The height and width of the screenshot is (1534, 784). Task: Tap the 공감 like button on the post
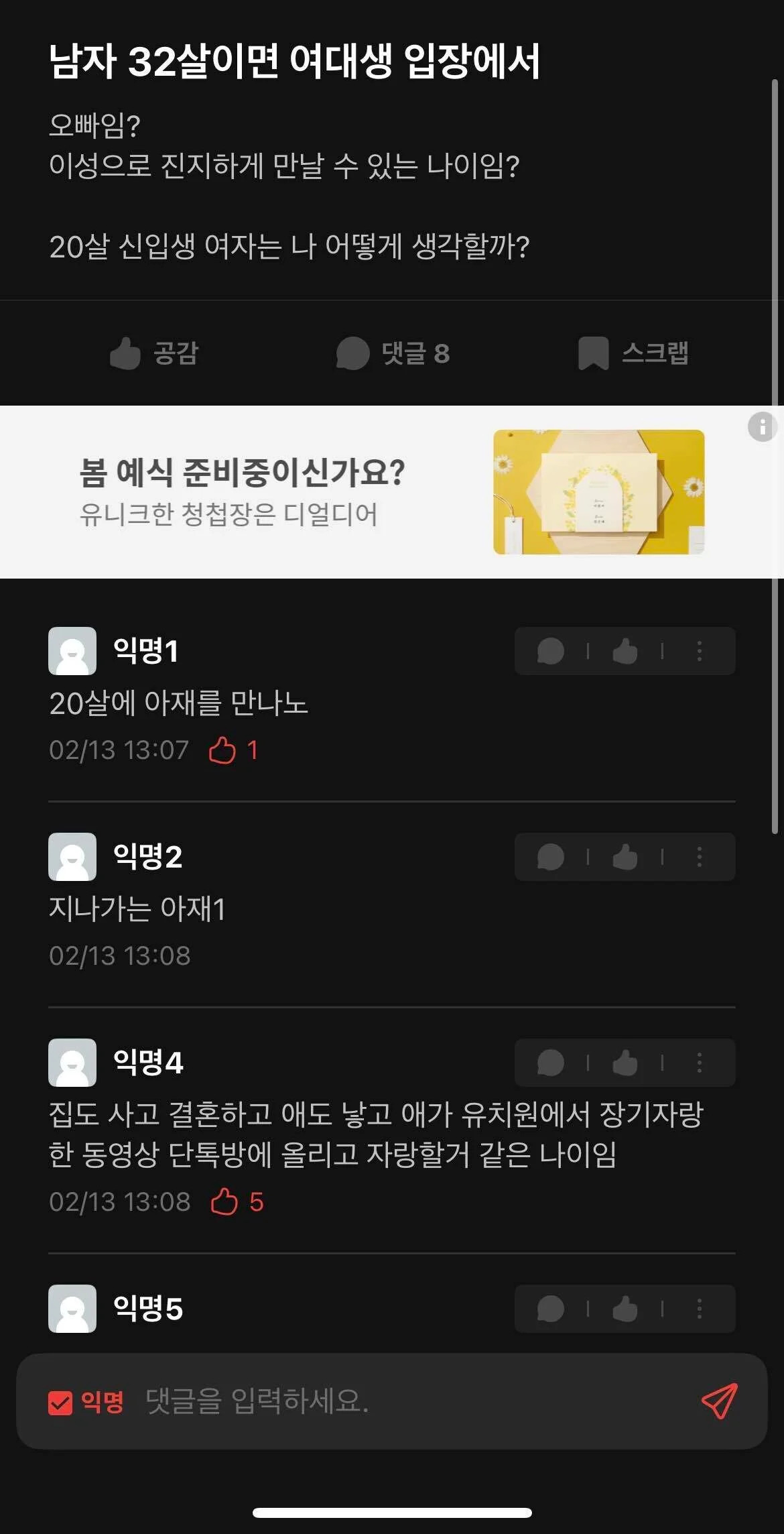pos(155,353)
